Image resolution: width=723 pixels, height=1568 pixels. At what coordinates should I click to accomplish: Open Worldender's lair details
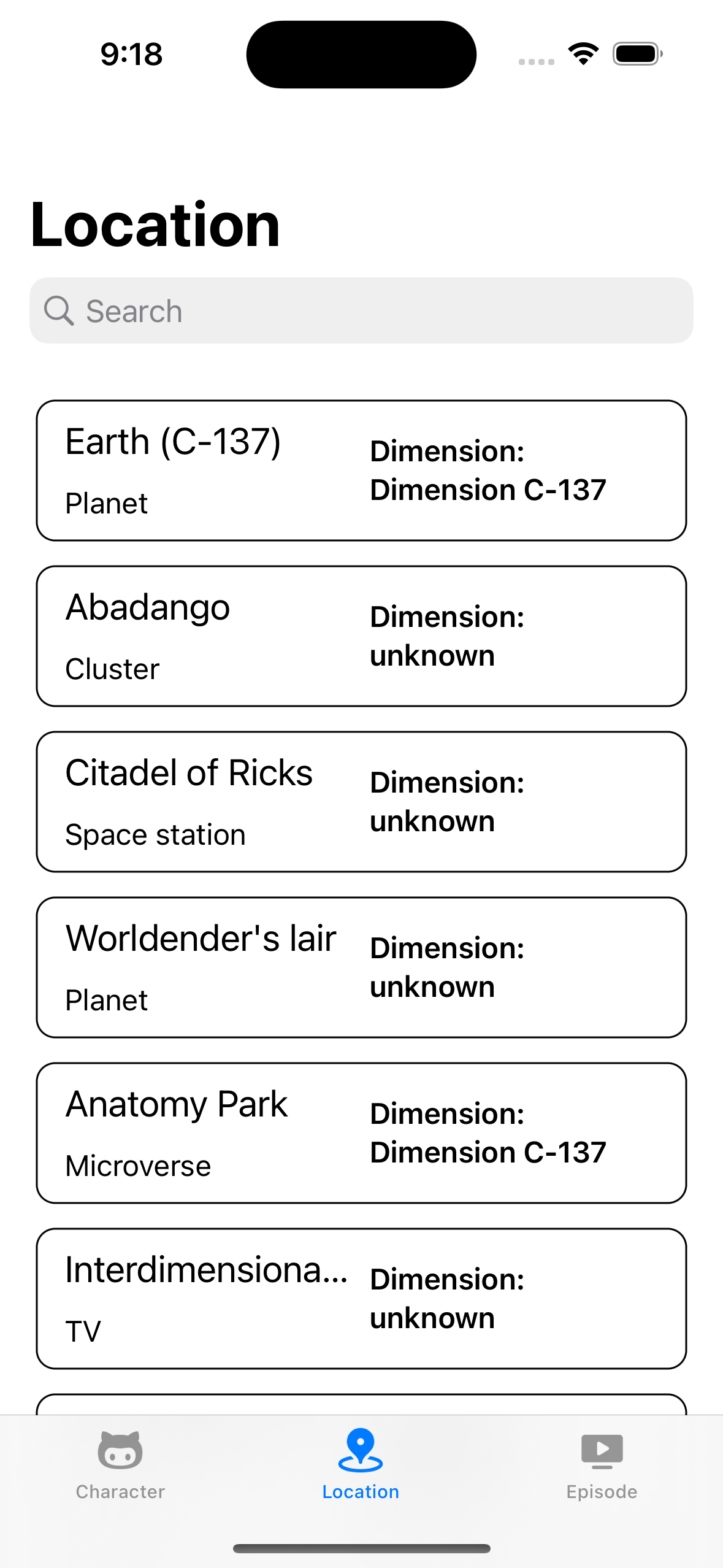click(361, 967)
